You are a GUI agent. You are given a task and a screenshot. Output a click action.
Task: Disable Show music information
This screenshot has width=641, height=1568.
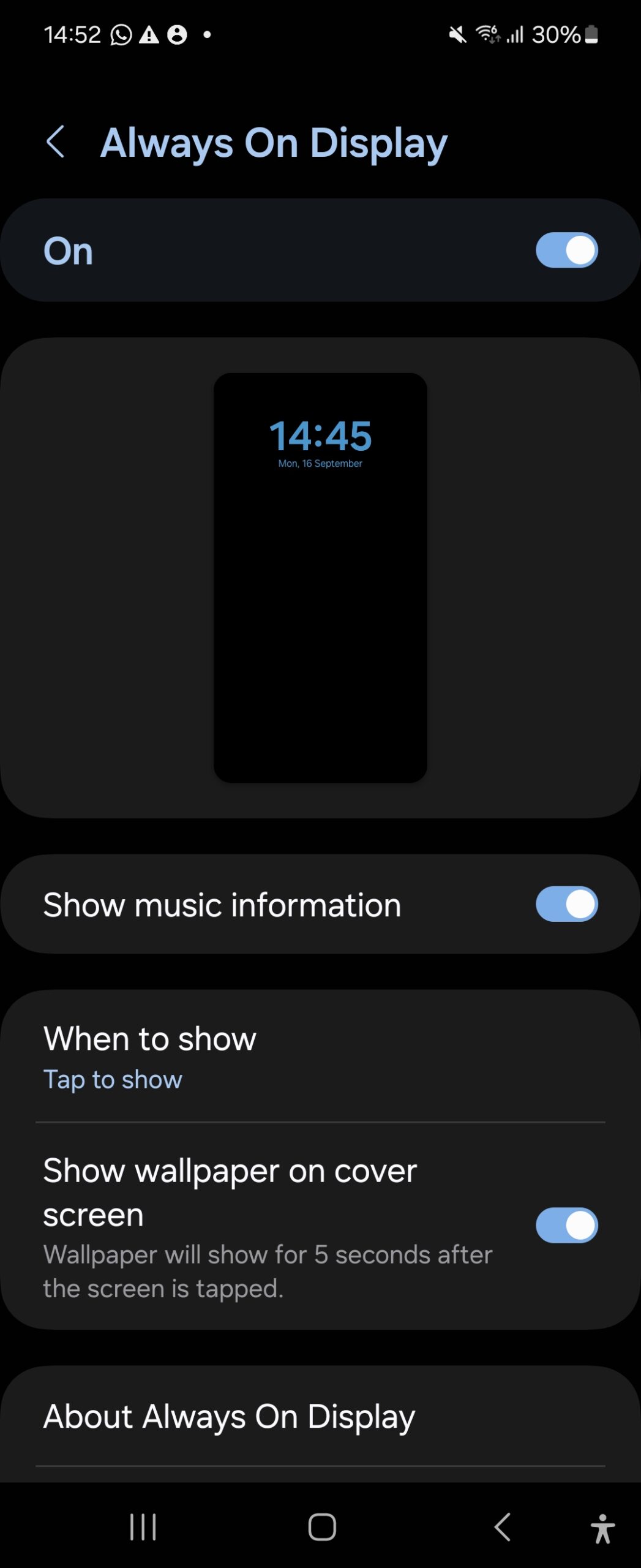tap(566, 904)
